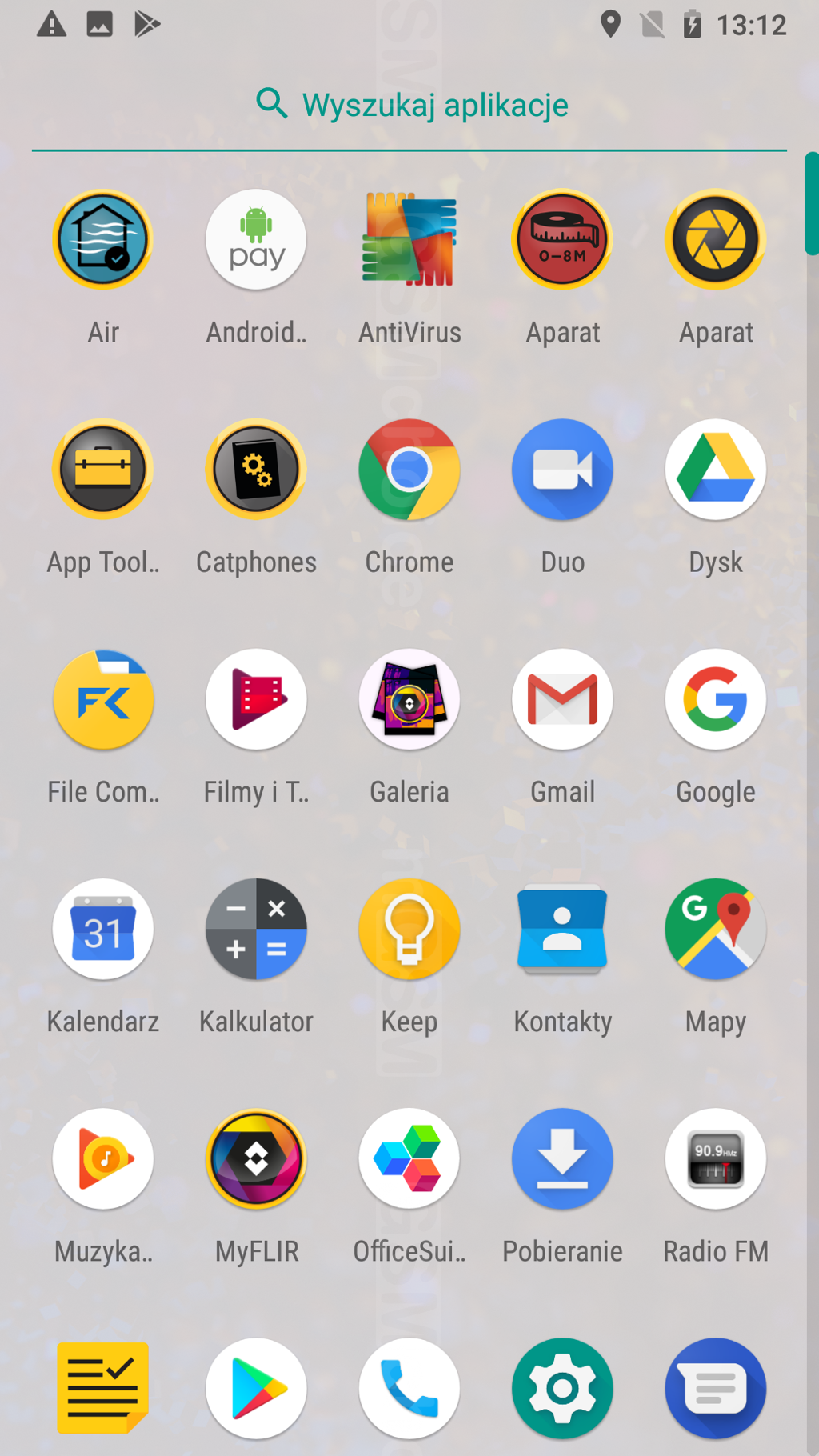The image size is (819, 1456).
Task: Open the Kontakty app
Action: point(562,930)
